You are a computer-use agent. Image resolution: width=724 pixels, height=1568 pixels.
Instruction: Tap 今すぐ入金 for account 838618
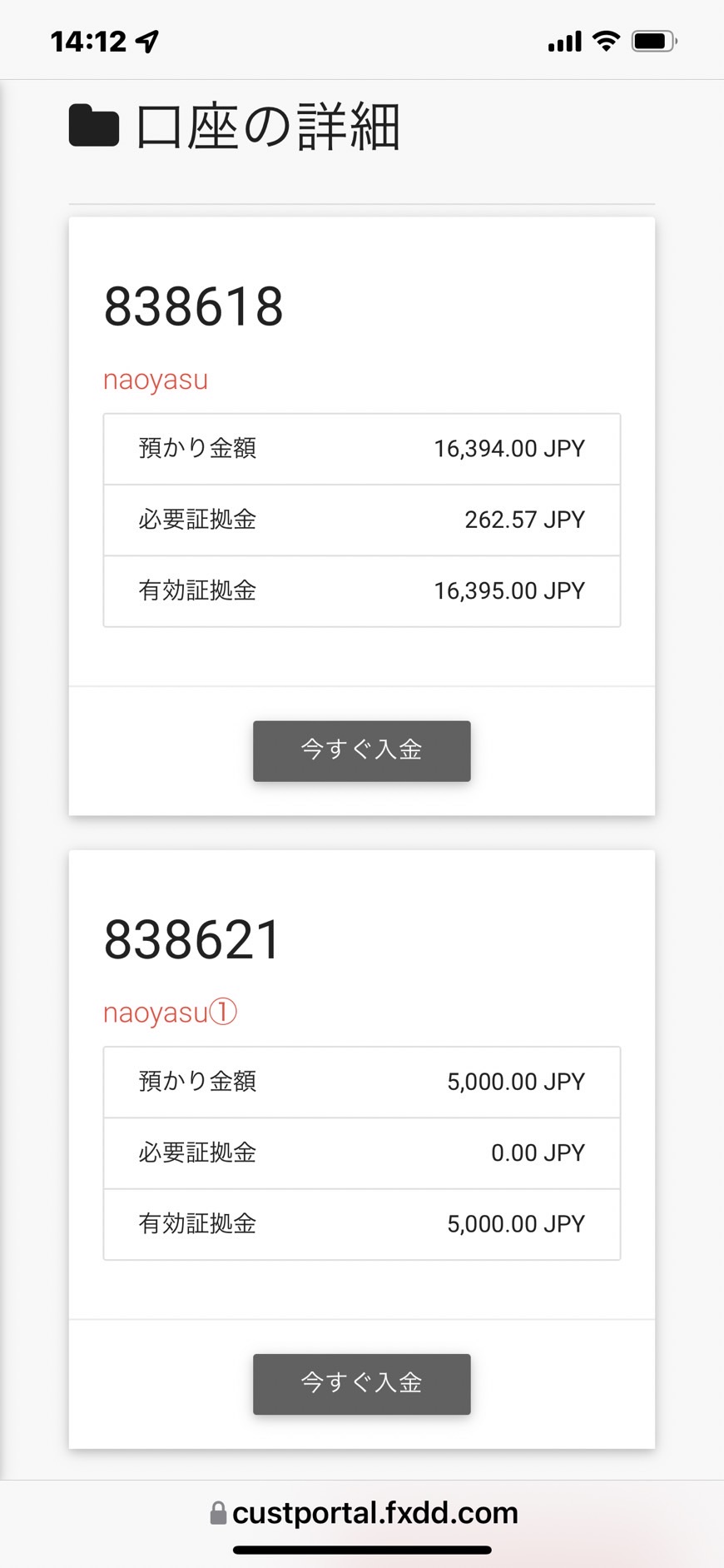pyautogui.click(x=362, y=750)
